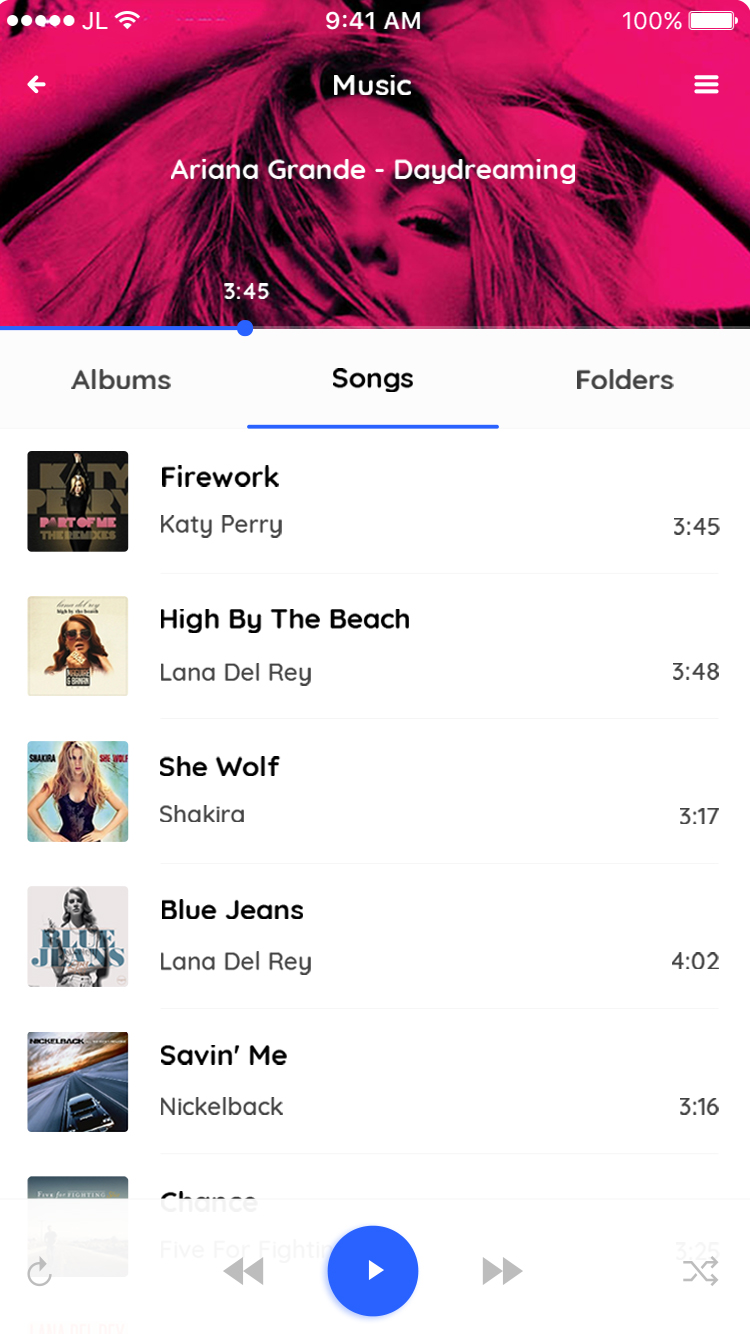Viewport: 750px width, 1334px height.
Task: Switch to the Folders tab
Action: (624, 380)
